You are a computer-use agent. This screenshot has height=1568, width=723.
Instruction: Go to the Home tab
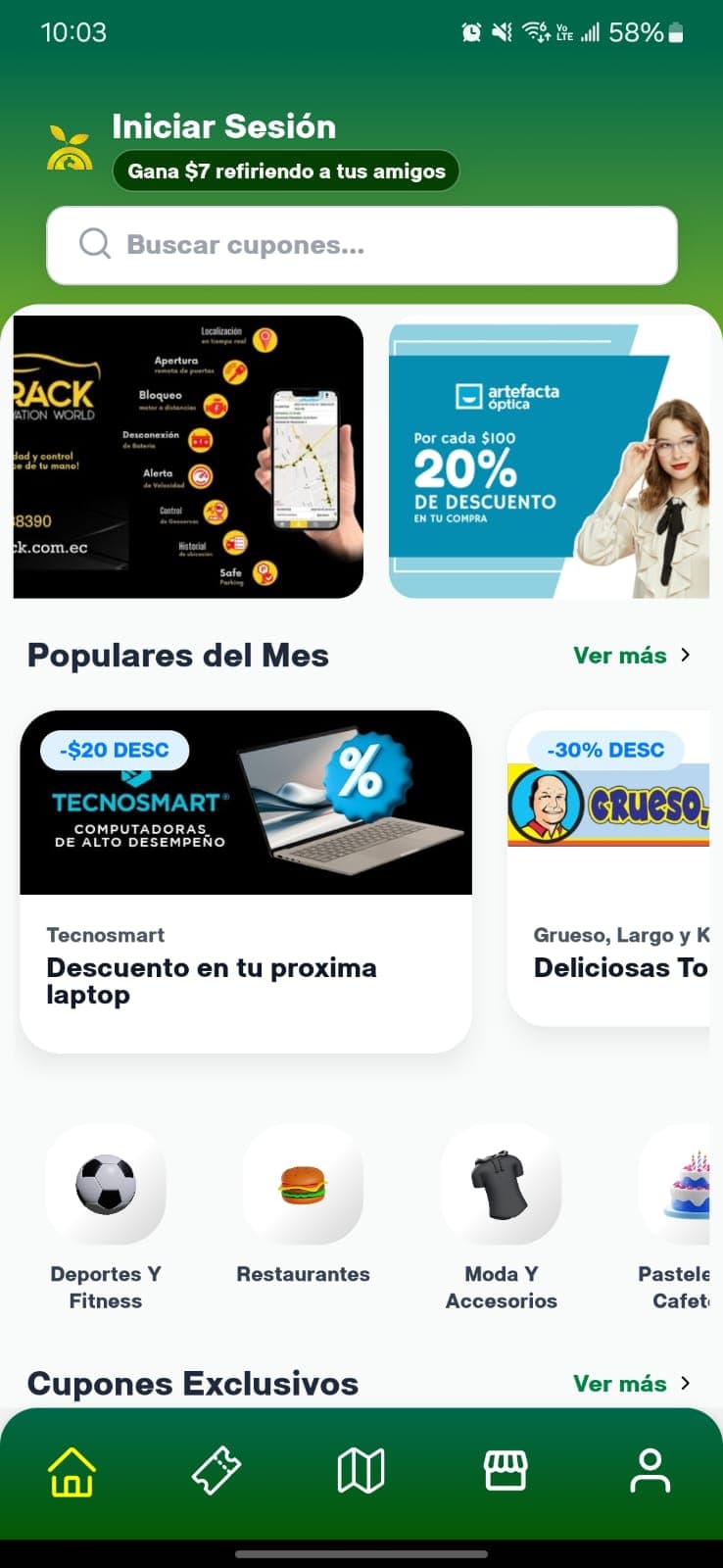pyautogui.click(x=72, y=1471)
